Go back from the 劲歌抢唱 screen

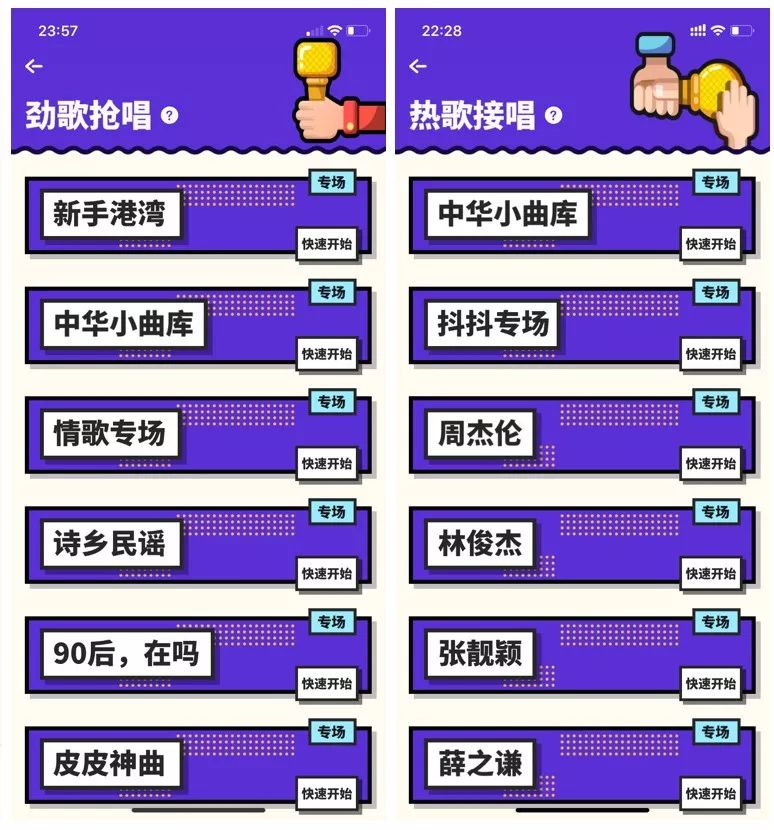pyautogui.click(x=34, y=67)
